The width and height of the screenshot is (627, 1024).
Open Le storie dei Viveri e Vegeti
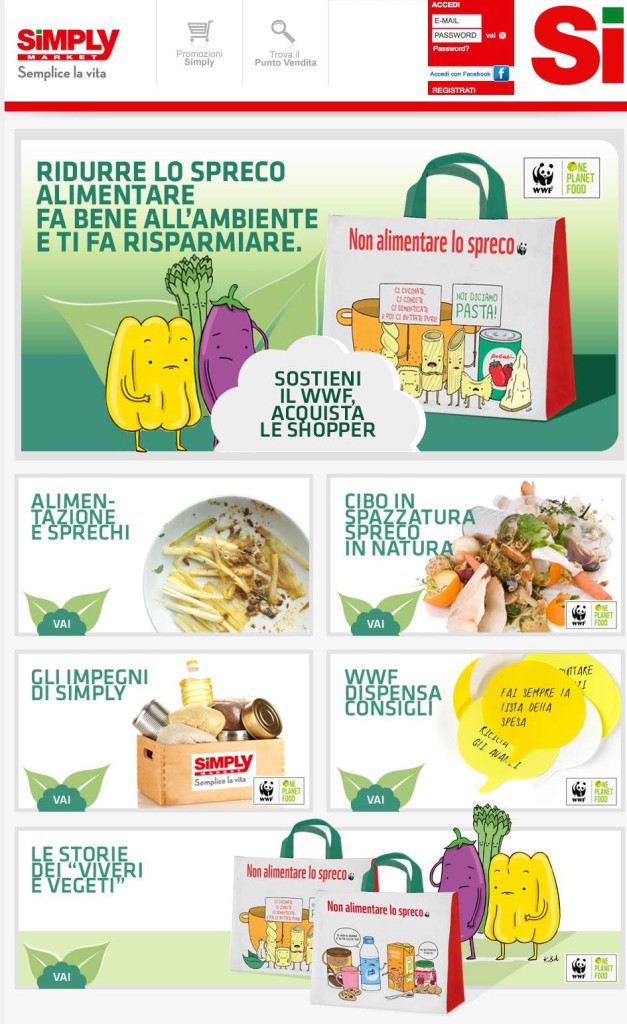(x=319, y=908)
